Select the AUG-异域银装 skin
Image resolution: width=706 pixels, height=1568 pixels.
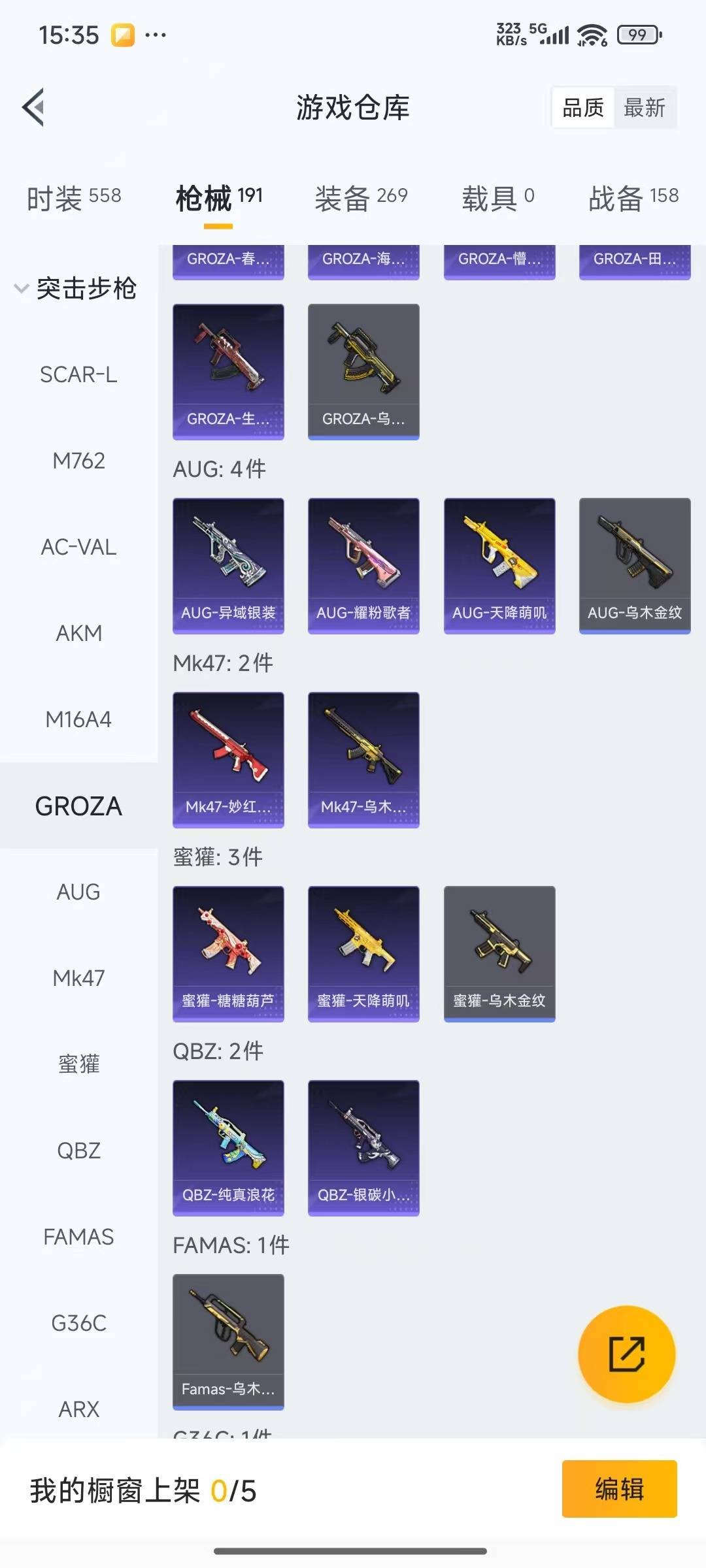pos(228,566)
